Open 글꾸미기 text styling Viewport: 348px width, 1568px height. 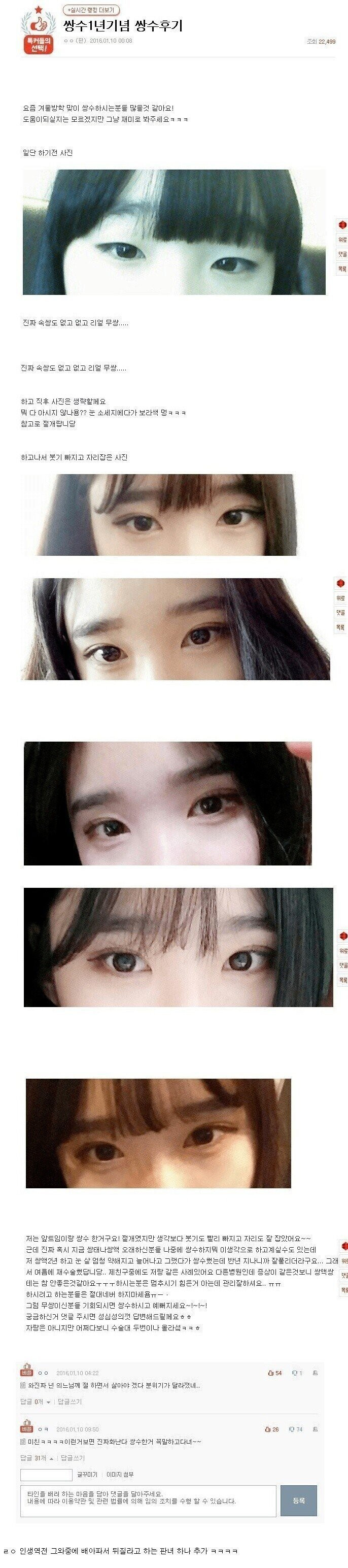pyautogui.click(x=87, y=1474)
